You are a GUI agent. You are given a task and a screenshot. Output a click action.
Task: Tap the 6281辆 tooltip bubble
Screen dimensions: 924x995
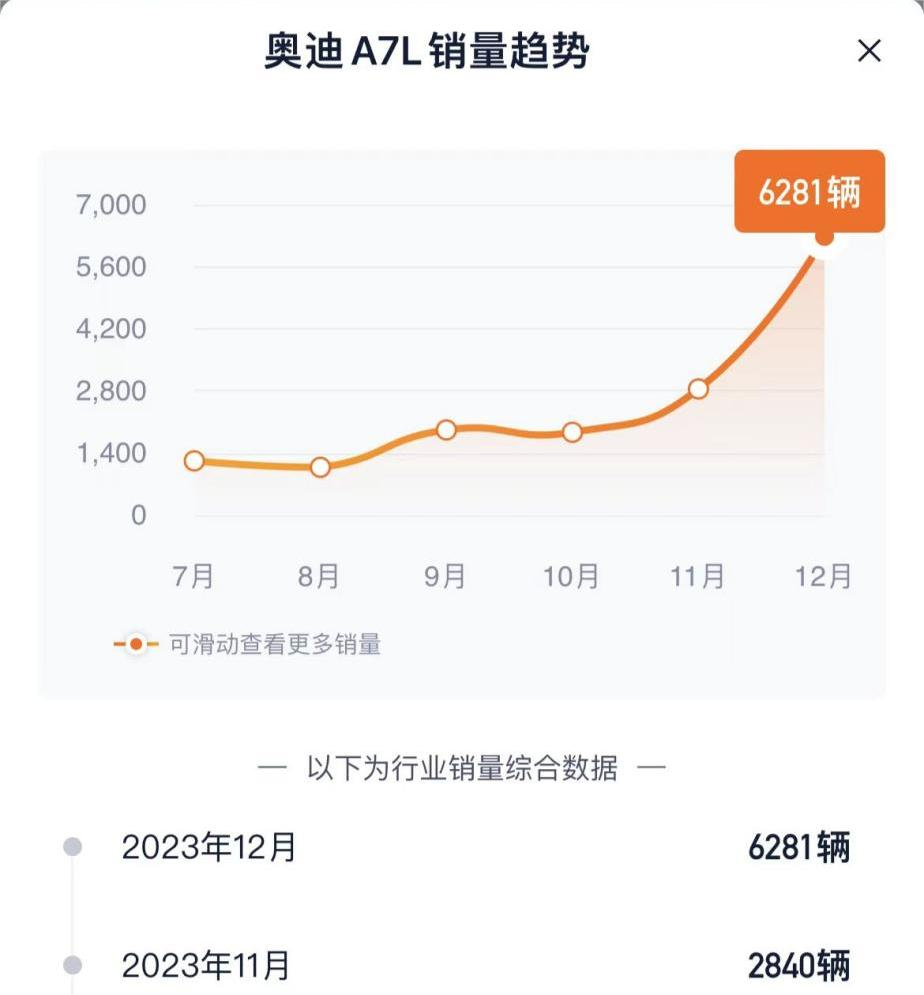tap(810, 190)
